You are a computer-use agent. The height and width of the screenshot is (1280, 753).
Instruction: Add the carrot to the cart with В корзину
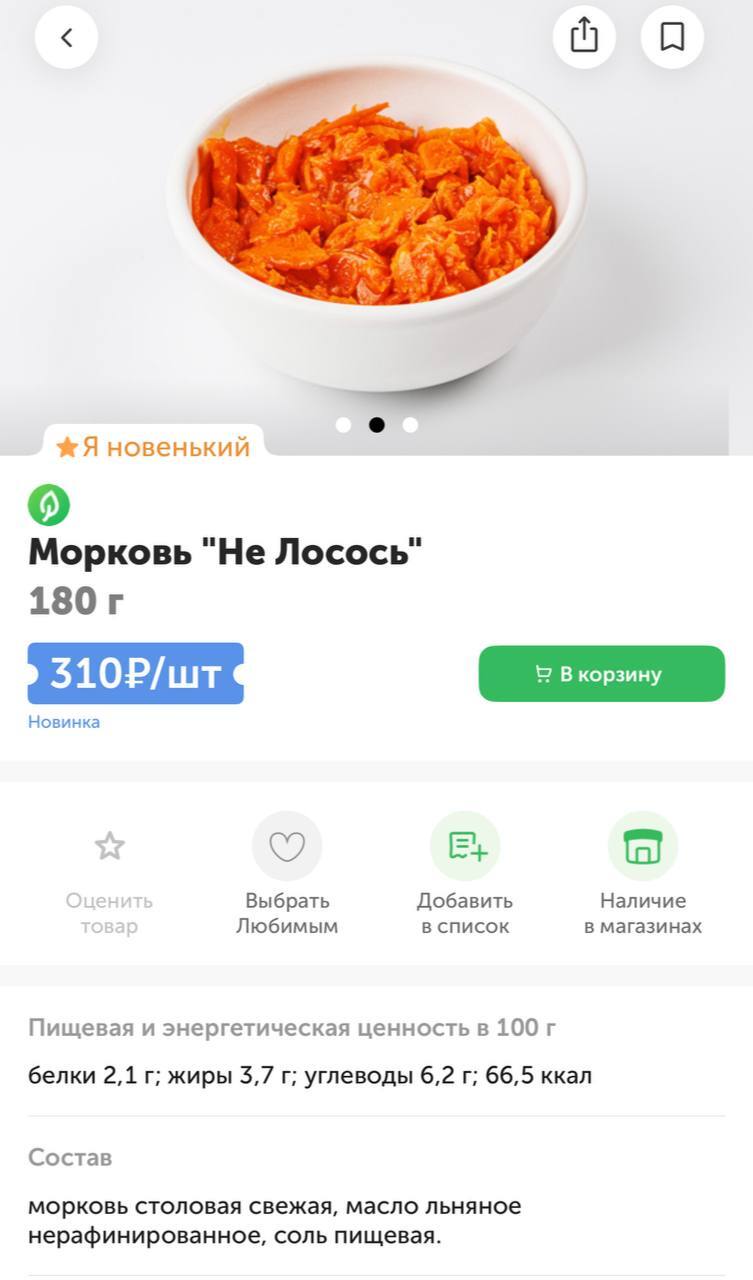pyautogui.click(x=601, y=674)
